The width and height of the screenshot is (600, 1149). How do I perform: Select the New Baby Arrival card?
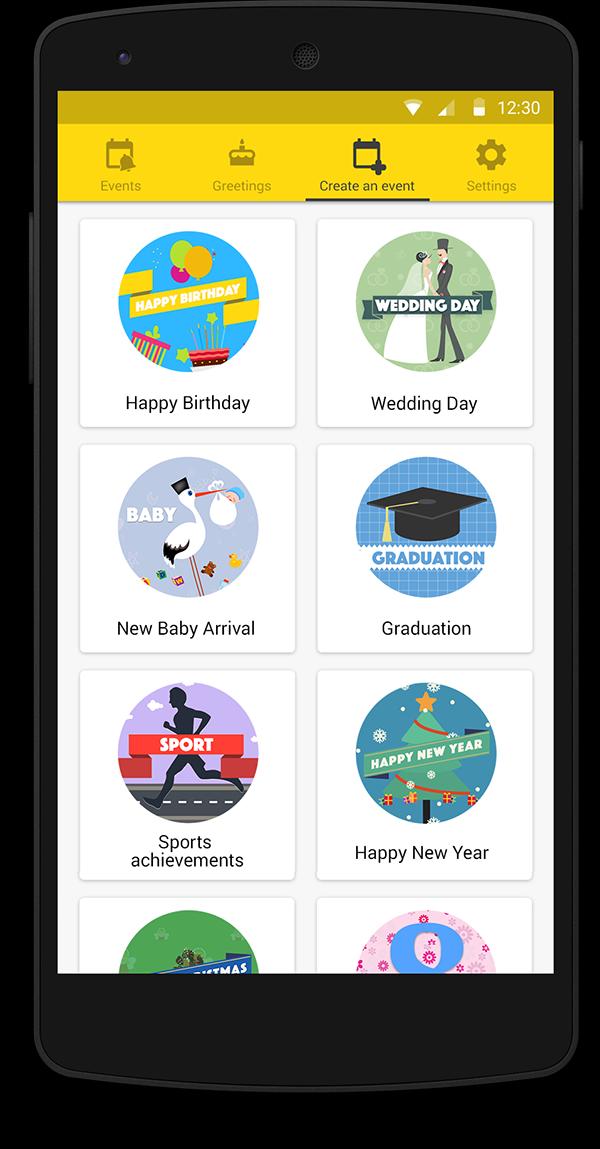[x=187, y=548]
